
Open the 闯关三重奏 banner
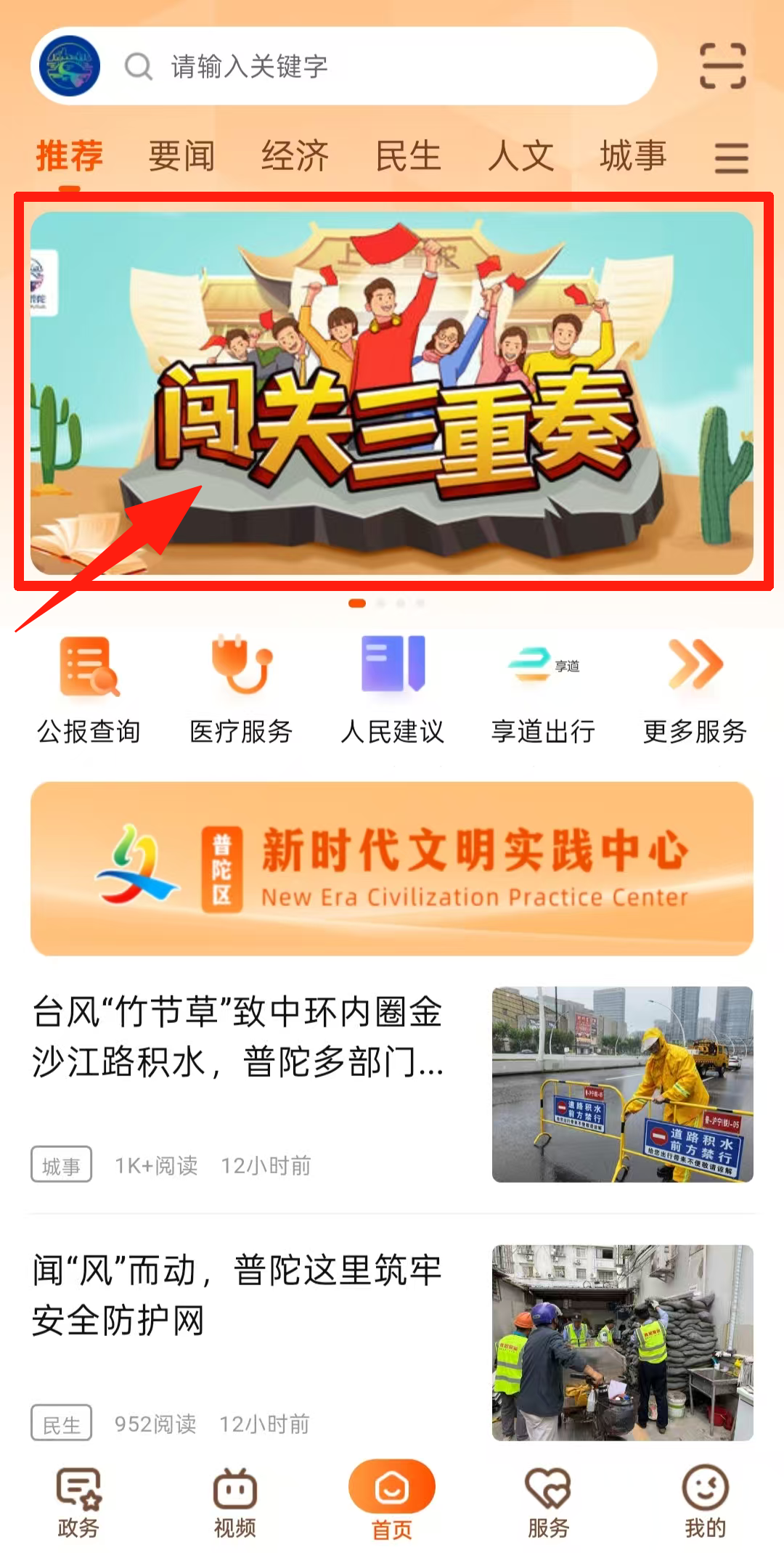(392, 392)
